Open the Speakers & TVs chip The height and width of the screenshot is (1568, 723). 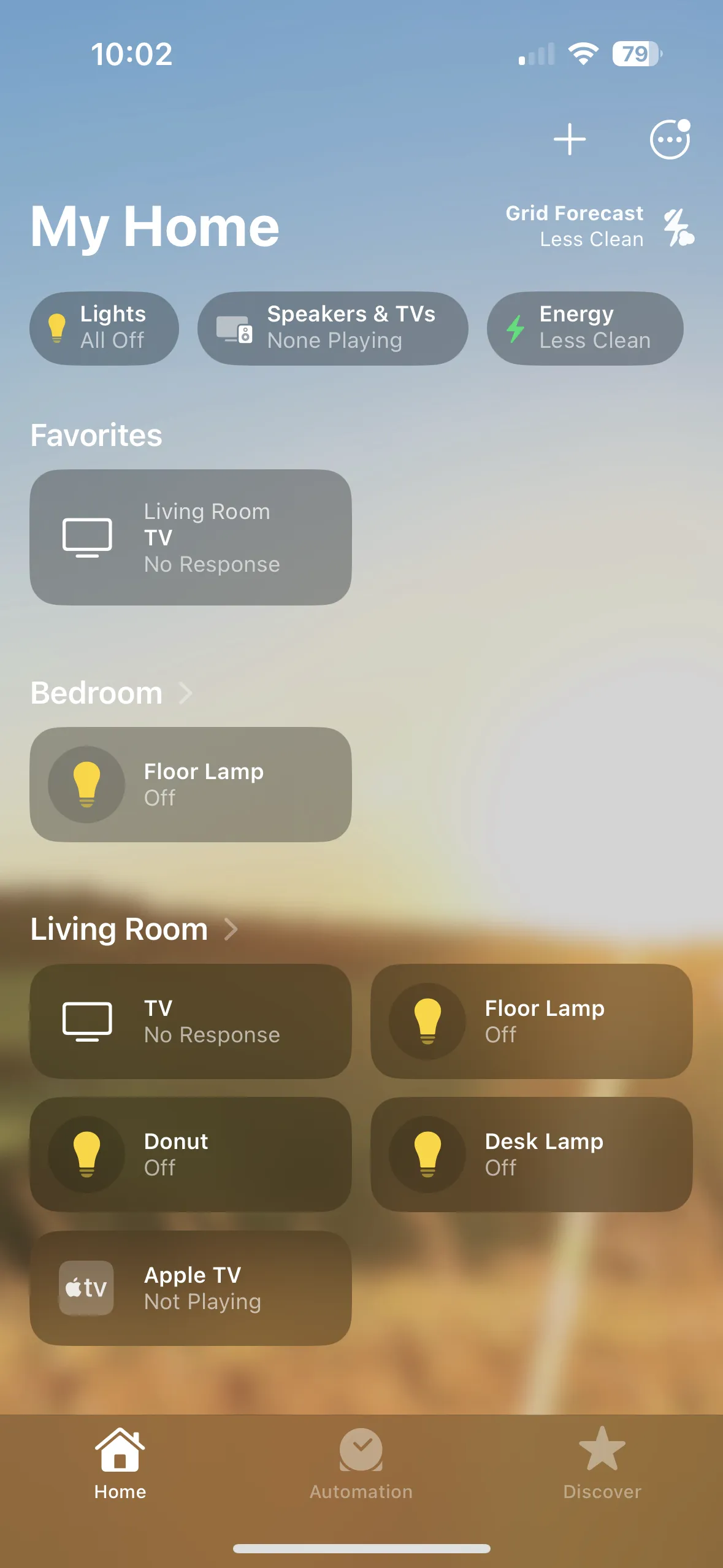332,328
